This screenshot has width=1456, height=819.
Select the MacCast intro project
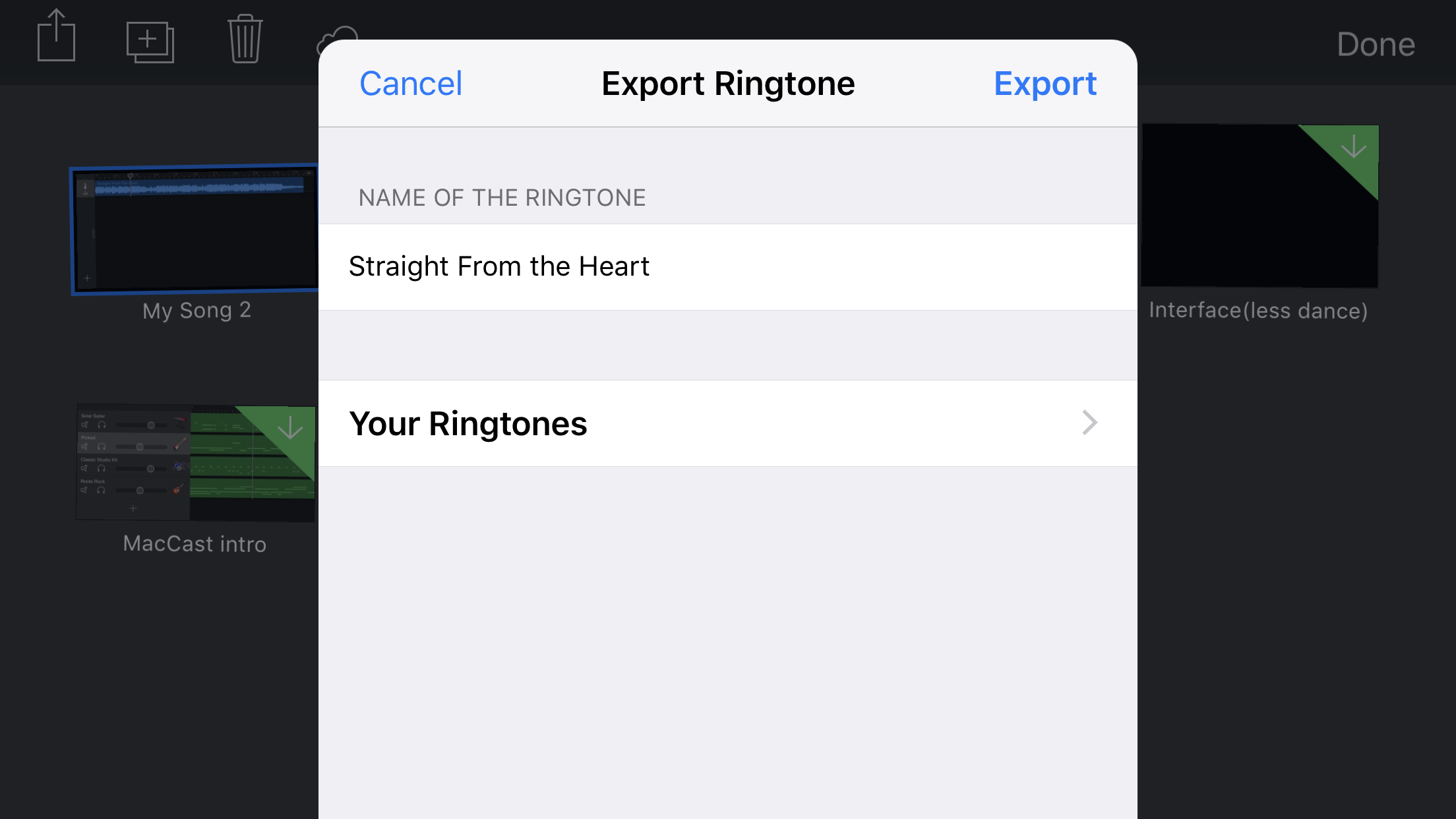pyautogui.click(x=195, y=464)
